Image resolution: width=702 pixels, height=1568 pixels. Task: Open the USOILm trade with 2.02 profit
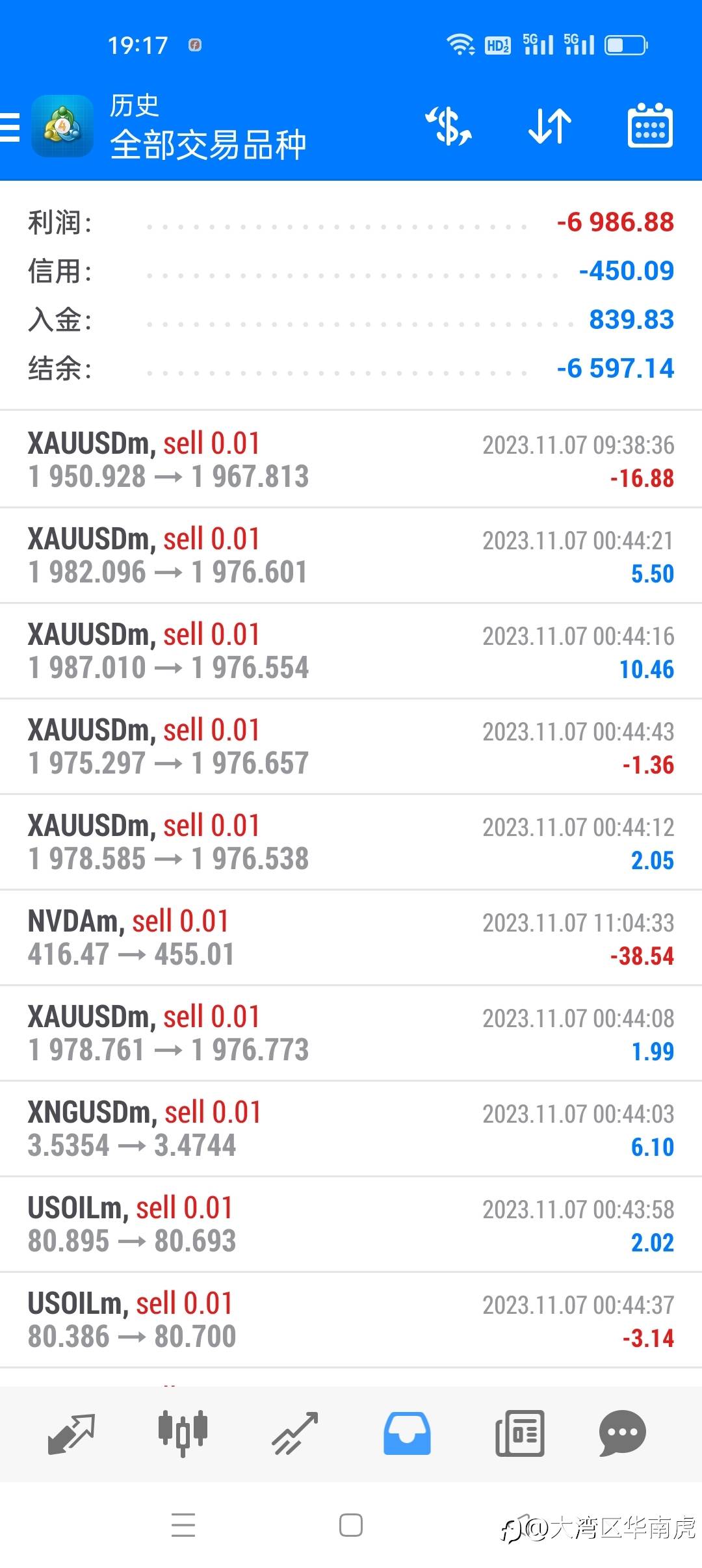click(351, 1225)
